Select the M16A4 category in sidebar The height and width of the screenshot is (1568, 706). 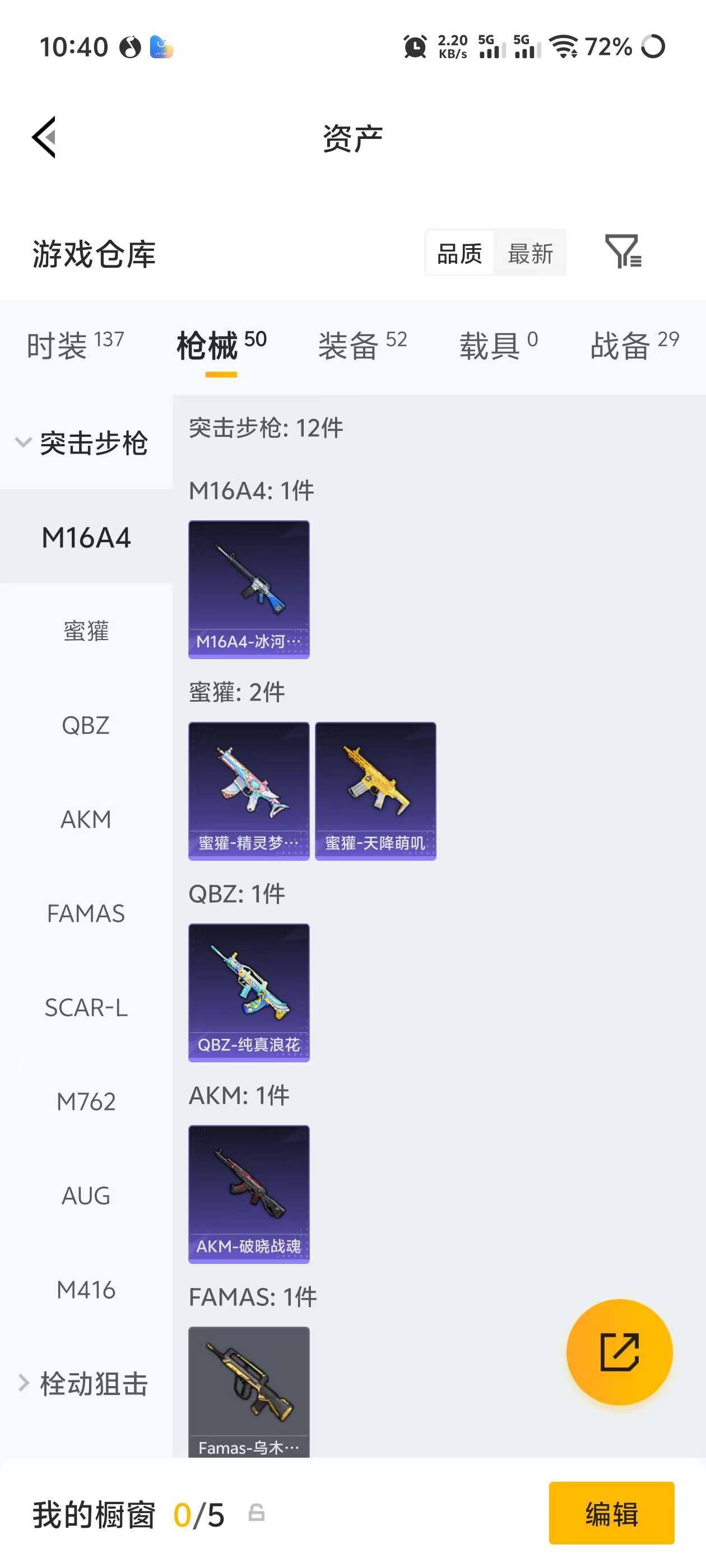point(86,538)
